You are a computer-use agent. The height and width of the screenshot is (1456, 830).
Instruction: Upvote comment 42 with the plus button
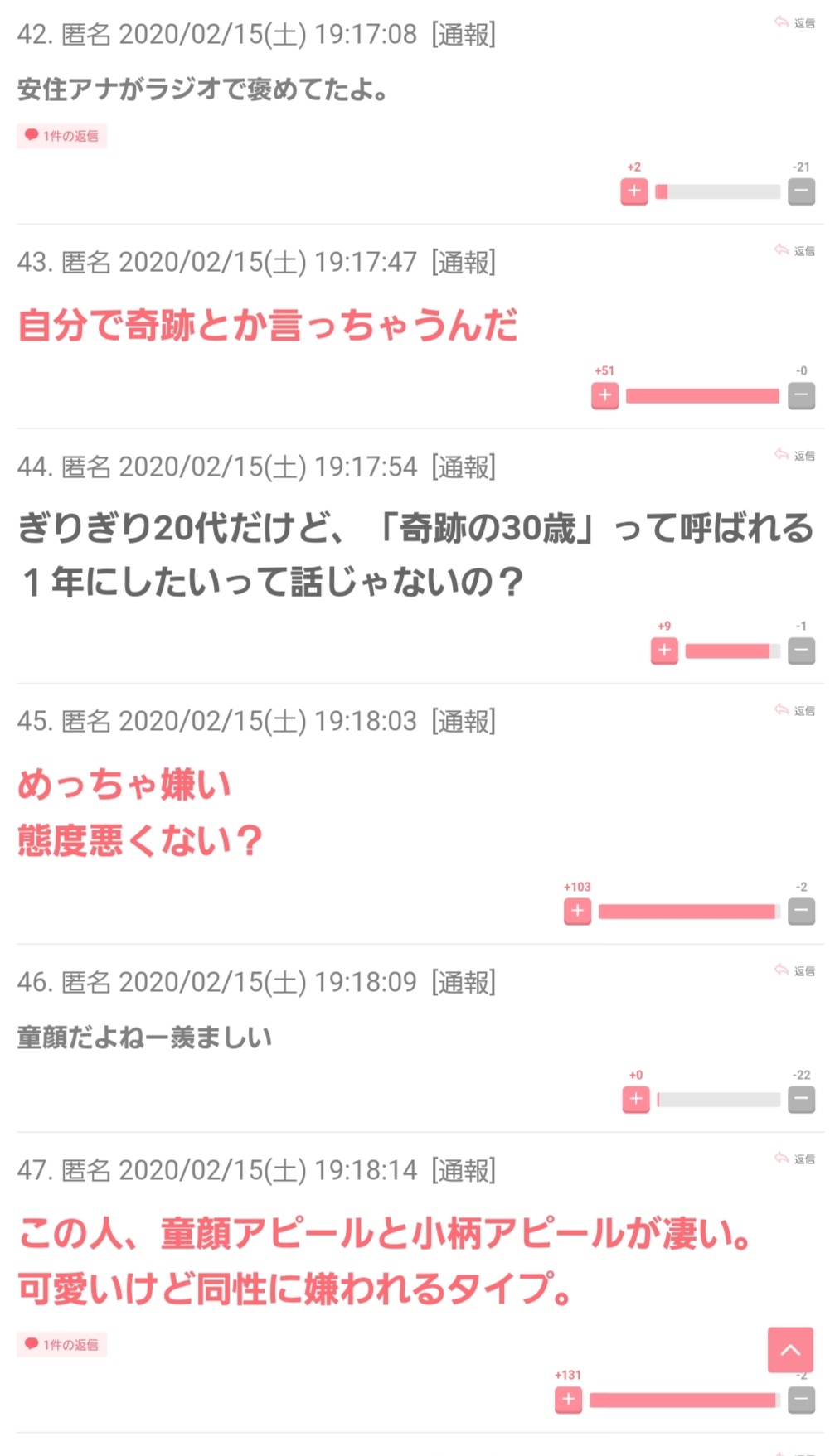(634, 191)
